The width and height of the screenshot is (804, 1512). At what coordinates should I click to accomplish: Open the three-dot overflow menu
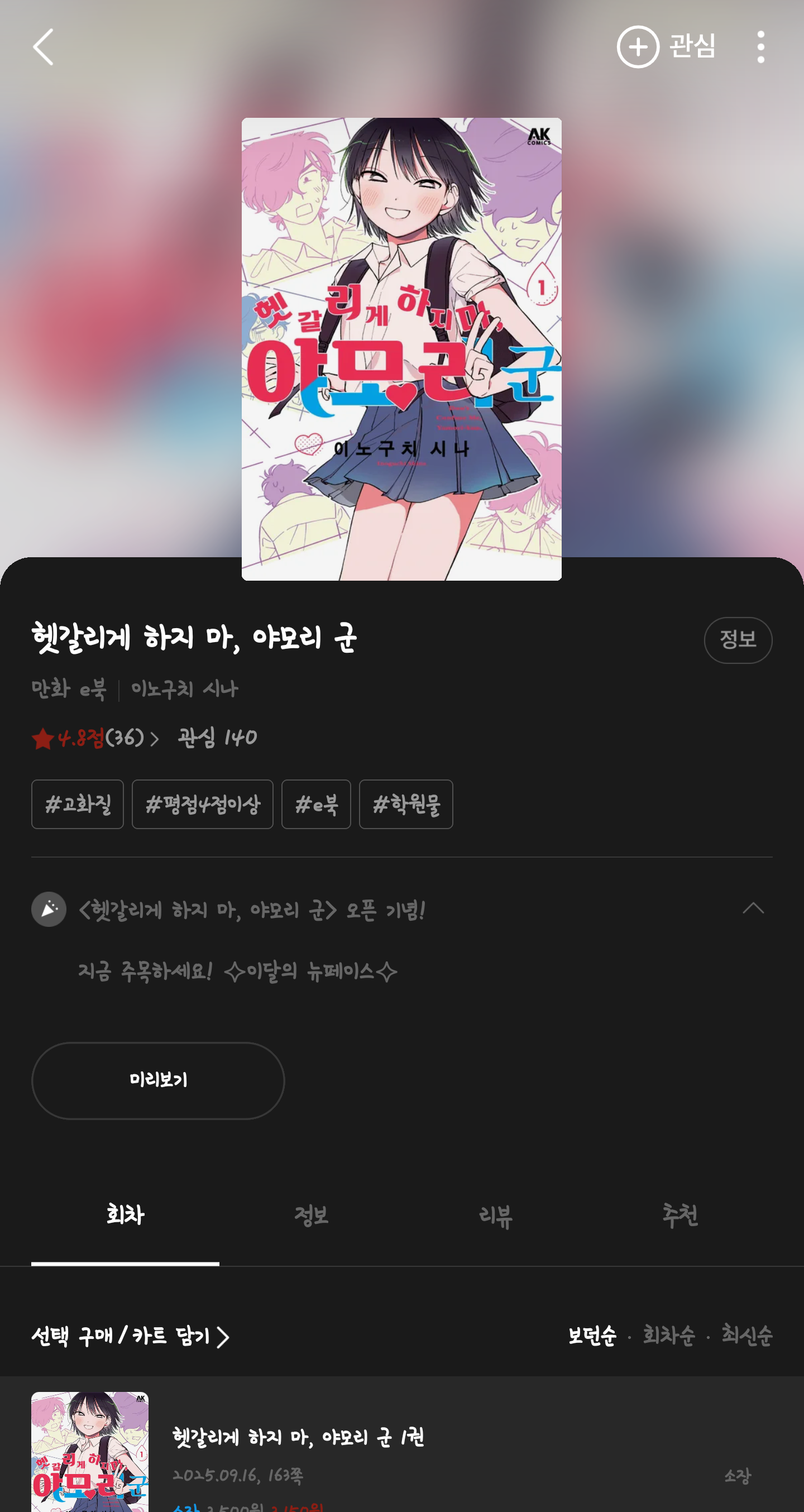(x=760, y=47)
